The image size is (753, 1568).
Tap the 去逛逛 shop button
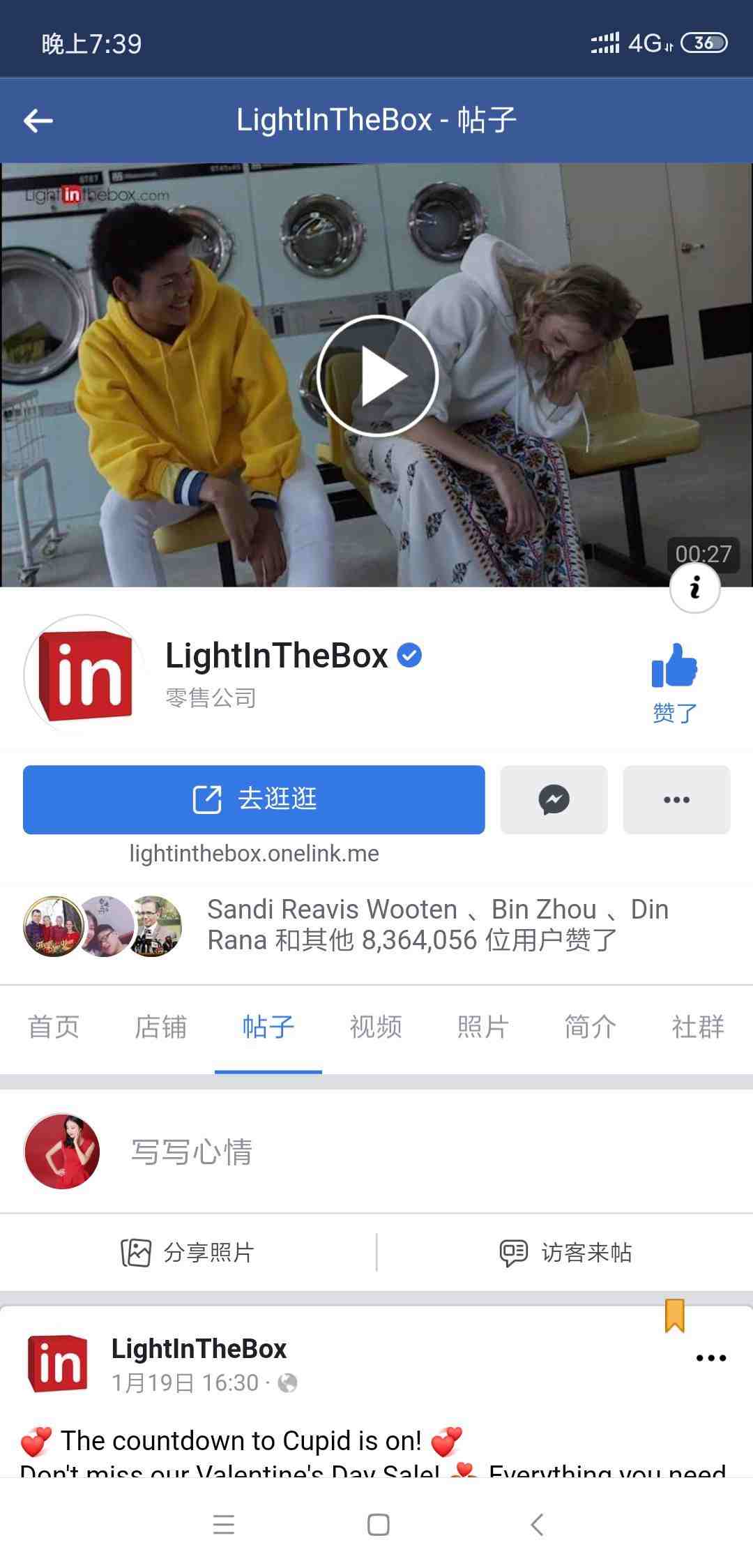click(x=254, y=799)
